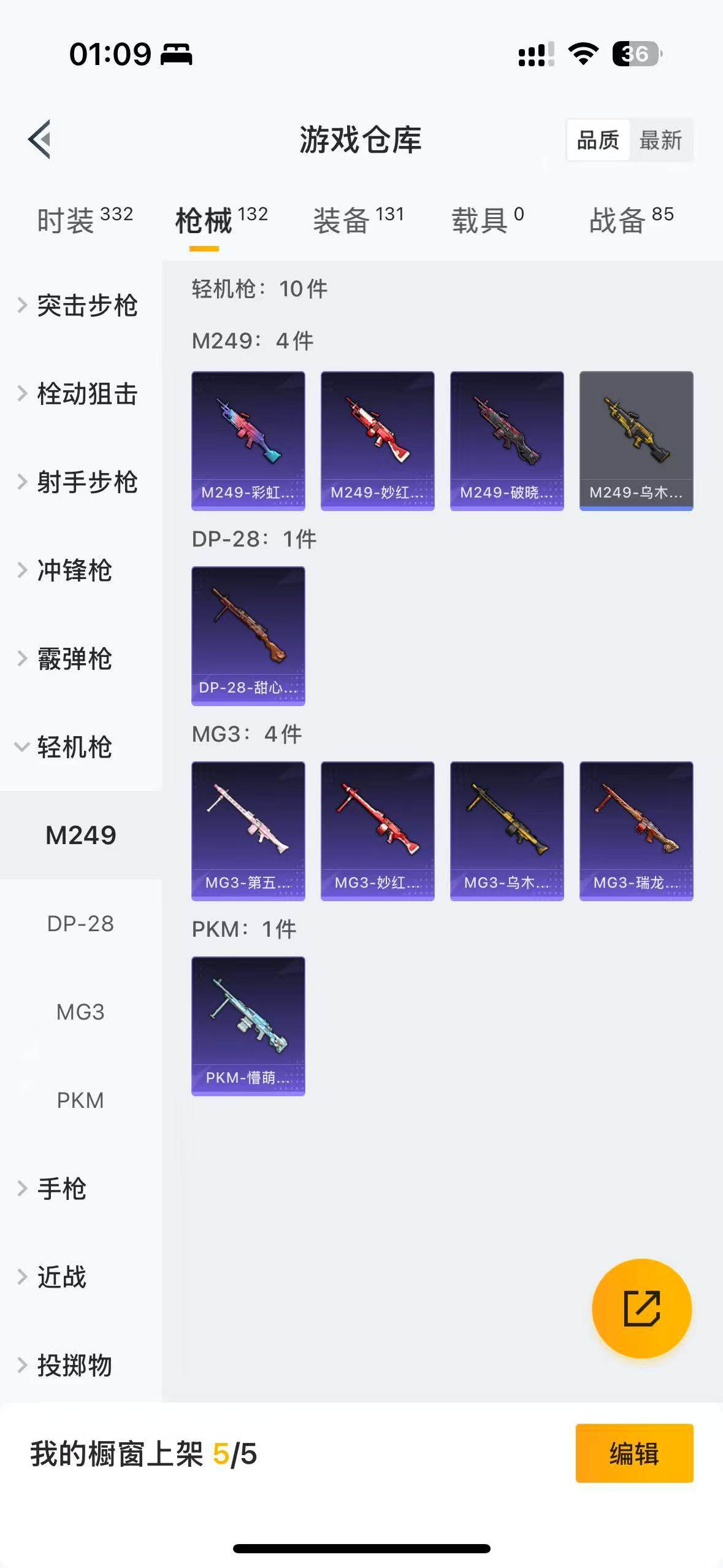The image size is (723, 1568).
Task: Switch to the 时装 tab
Action: [85, 220]
